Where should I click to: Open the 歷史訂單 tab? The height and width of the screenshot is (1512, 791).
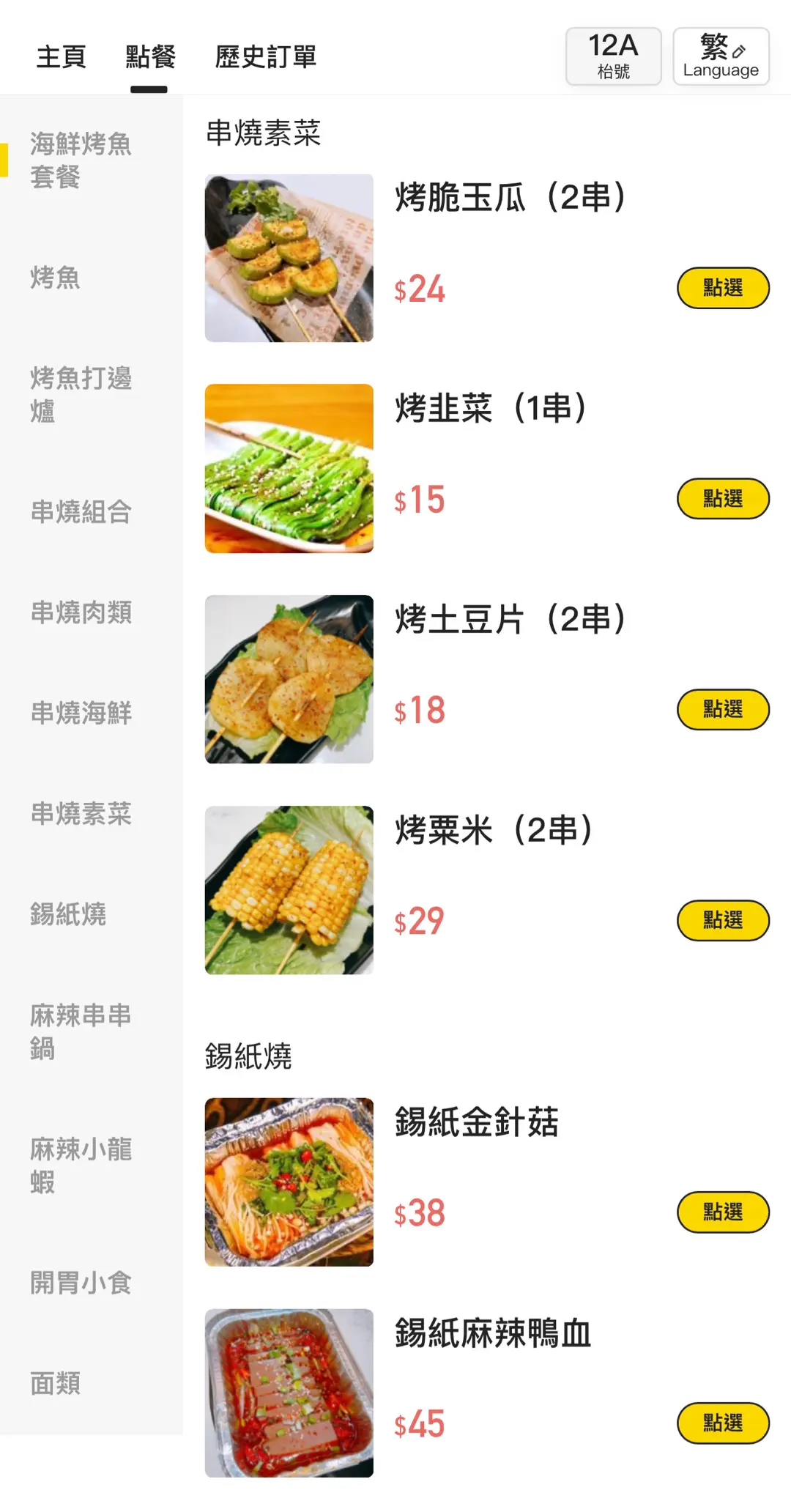(265, 56)
